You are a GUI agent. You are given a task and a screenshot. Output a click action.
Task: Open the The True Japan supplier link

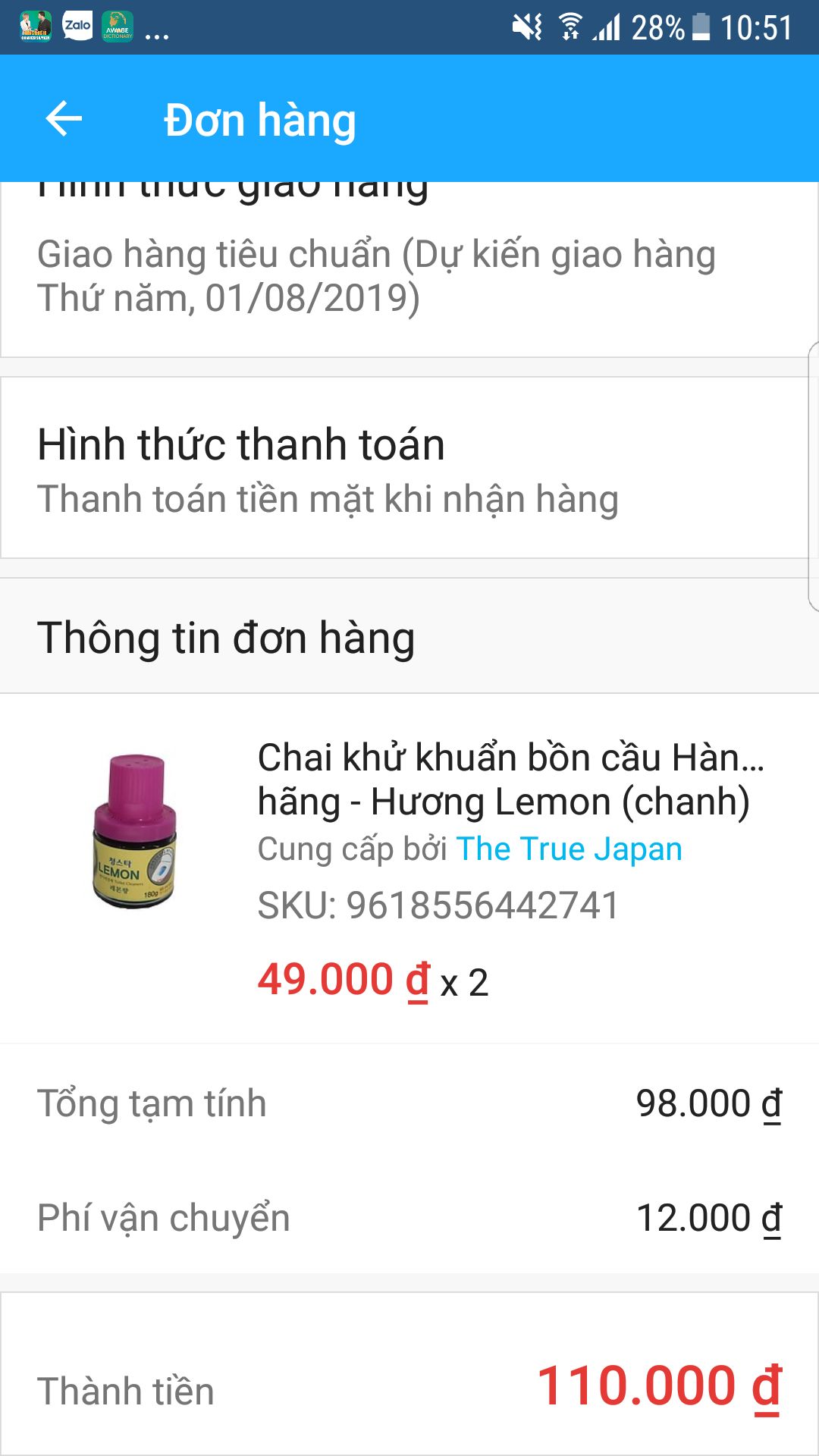click(570, 849)
